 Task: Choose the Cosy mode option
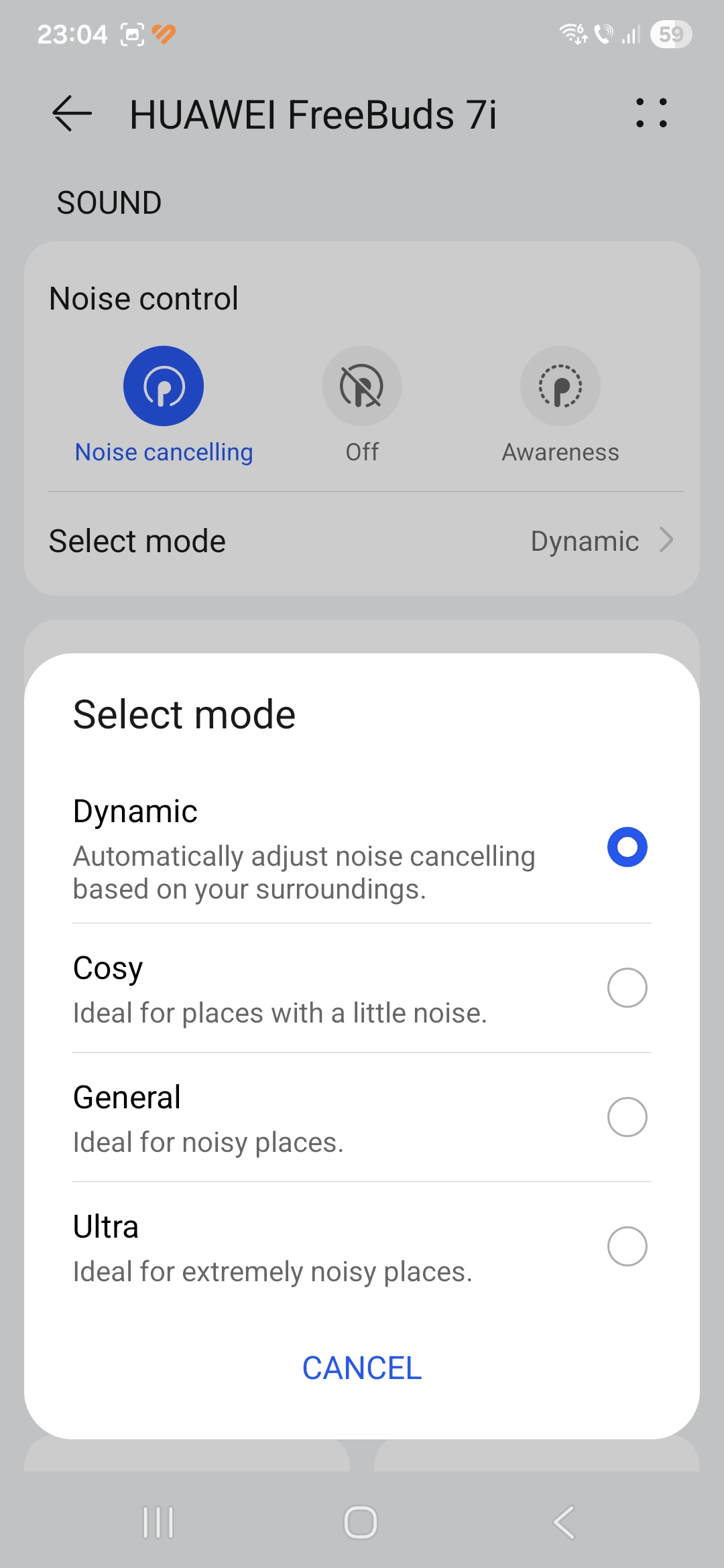(627, 988)
